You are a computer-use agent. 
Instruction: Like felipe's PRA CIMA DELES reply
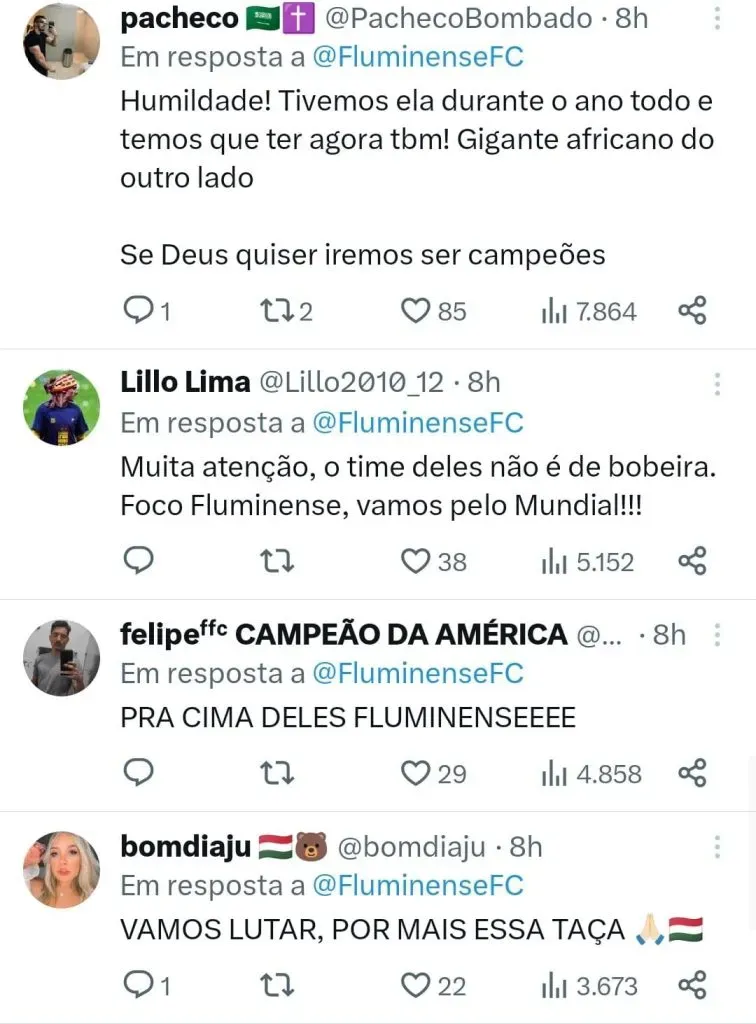point(415,773)
